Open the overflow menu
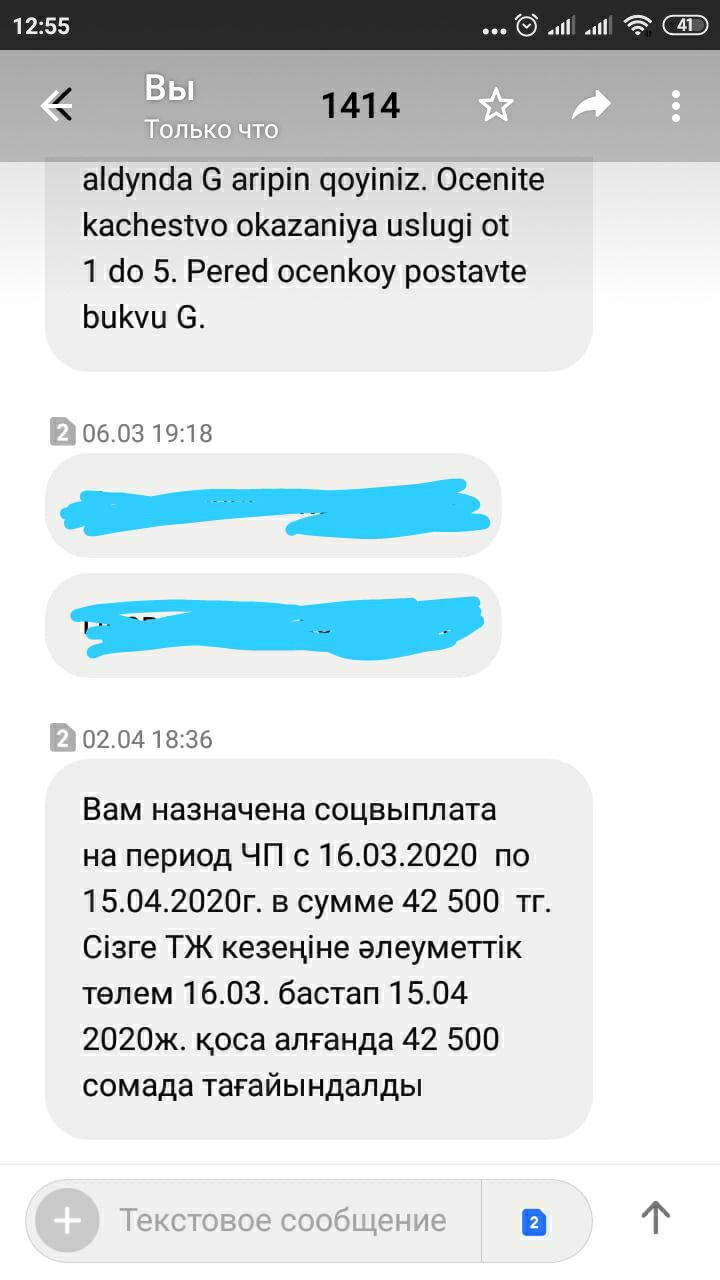 [676, 105]
